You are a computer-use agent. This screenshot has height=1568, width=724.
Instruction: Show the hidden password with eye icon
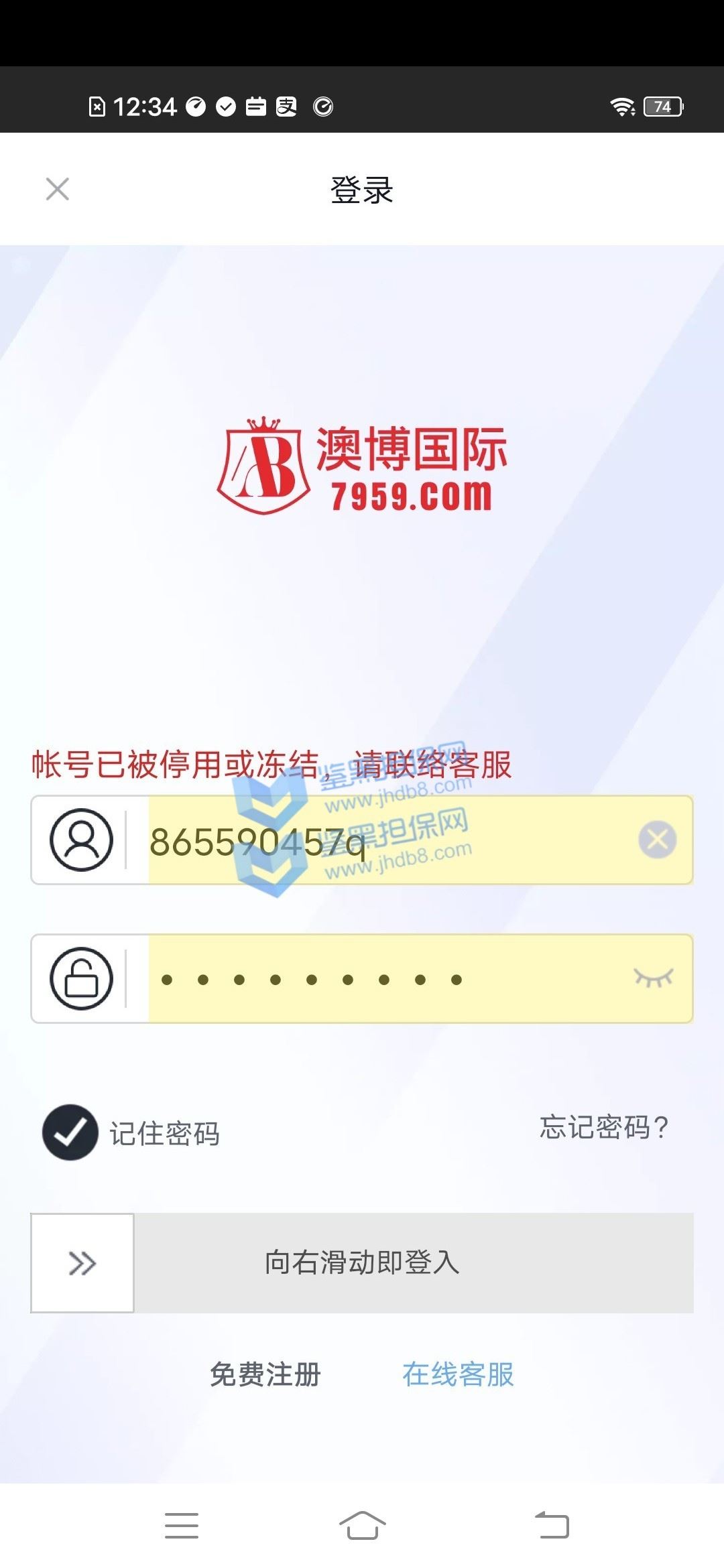tap(654, 978)
